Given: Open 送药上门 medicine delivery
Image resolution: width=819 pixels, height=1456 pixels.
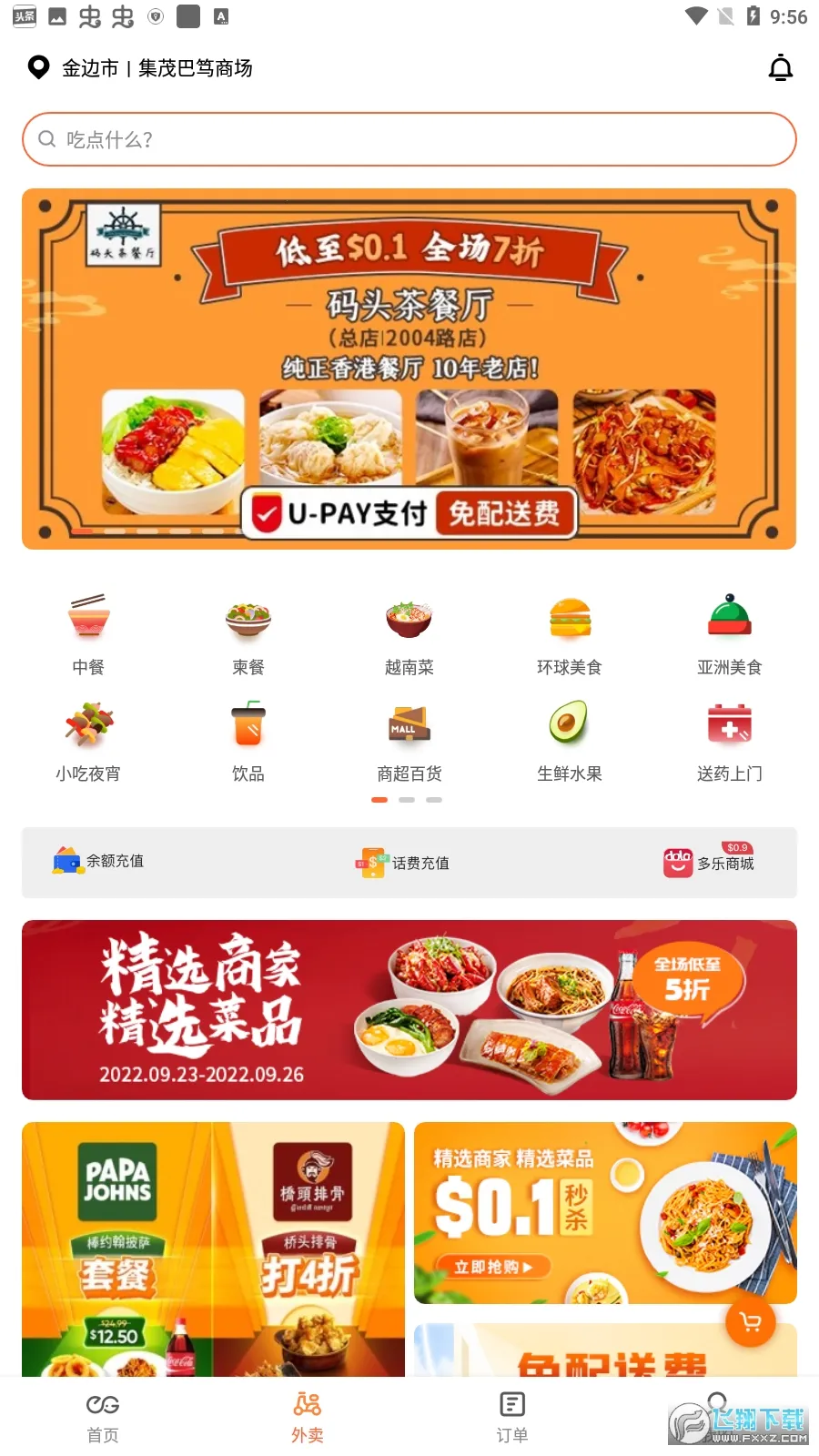Looking at the screenshot, I should coord(730,741).
